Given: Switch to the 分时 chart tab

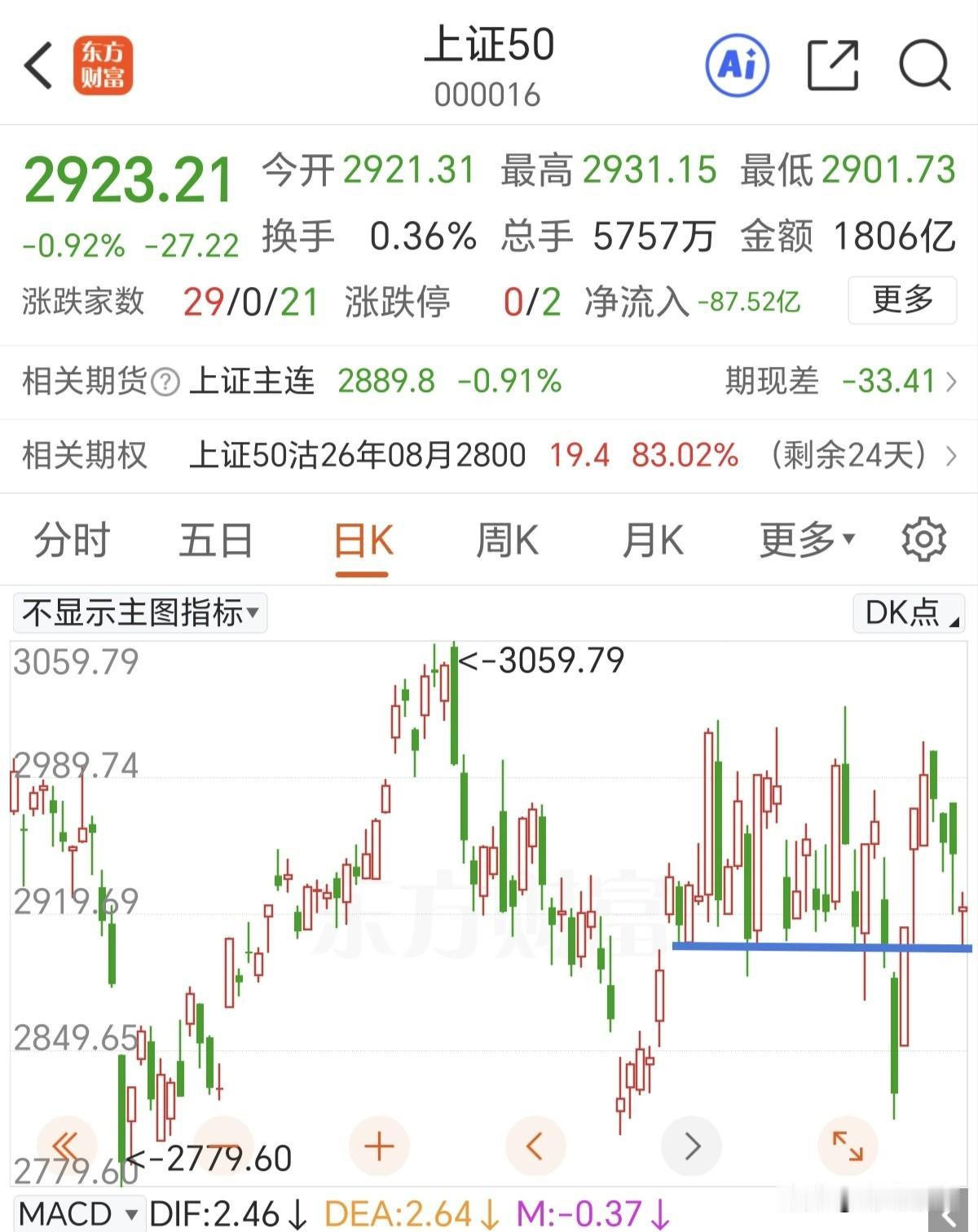Looking at the screenshot, I should [72, 540].
